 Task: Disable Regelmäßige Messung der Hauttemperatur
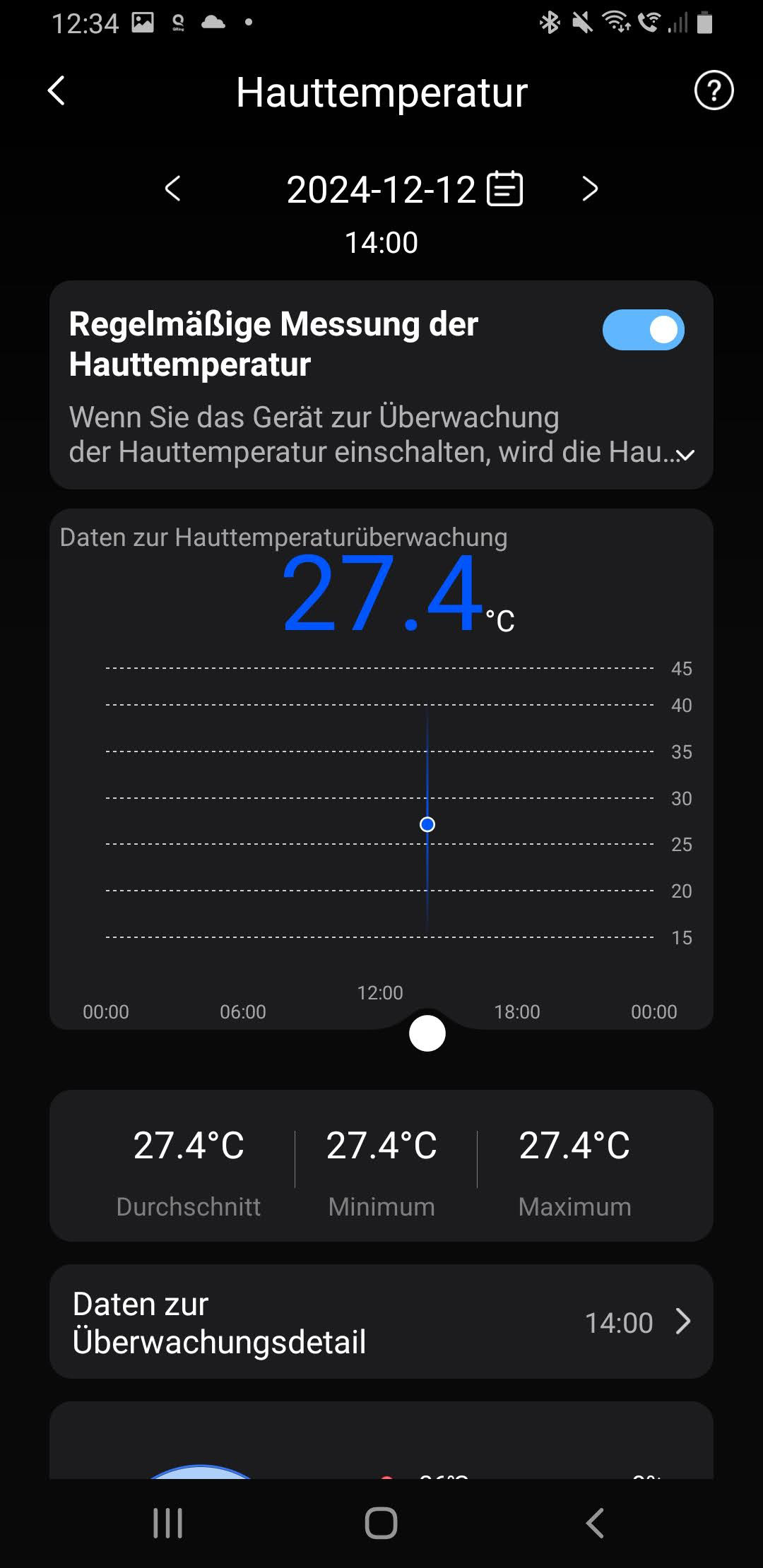coord(643,330)
